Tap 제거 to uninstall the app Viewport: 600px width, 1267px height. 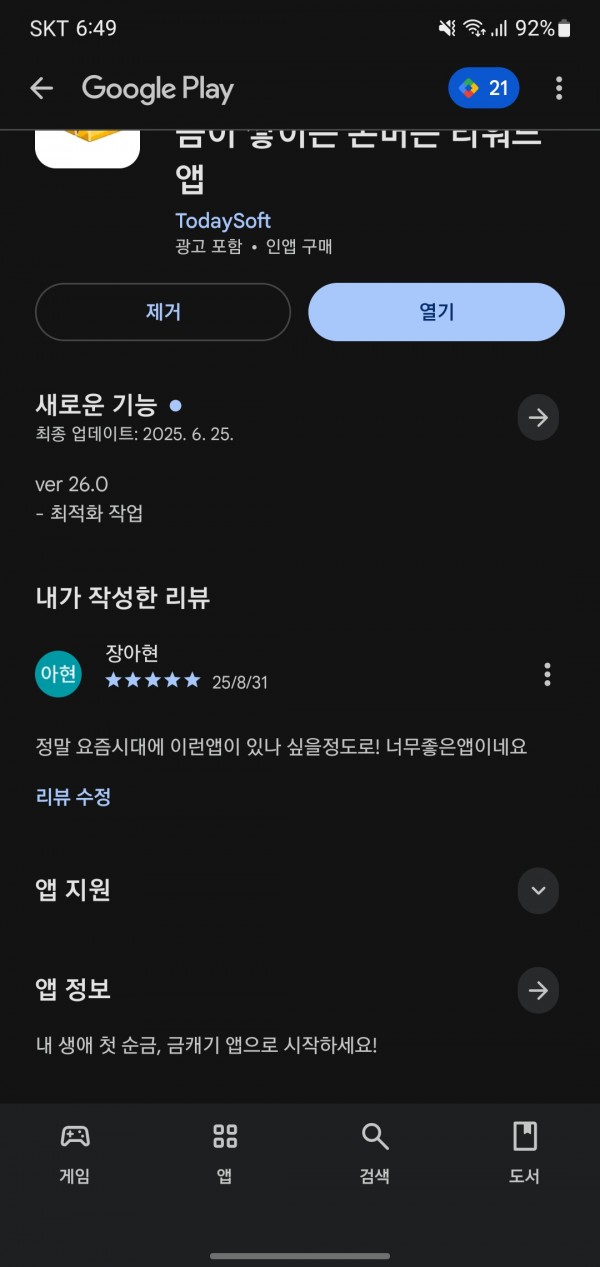tap(163, 312)
